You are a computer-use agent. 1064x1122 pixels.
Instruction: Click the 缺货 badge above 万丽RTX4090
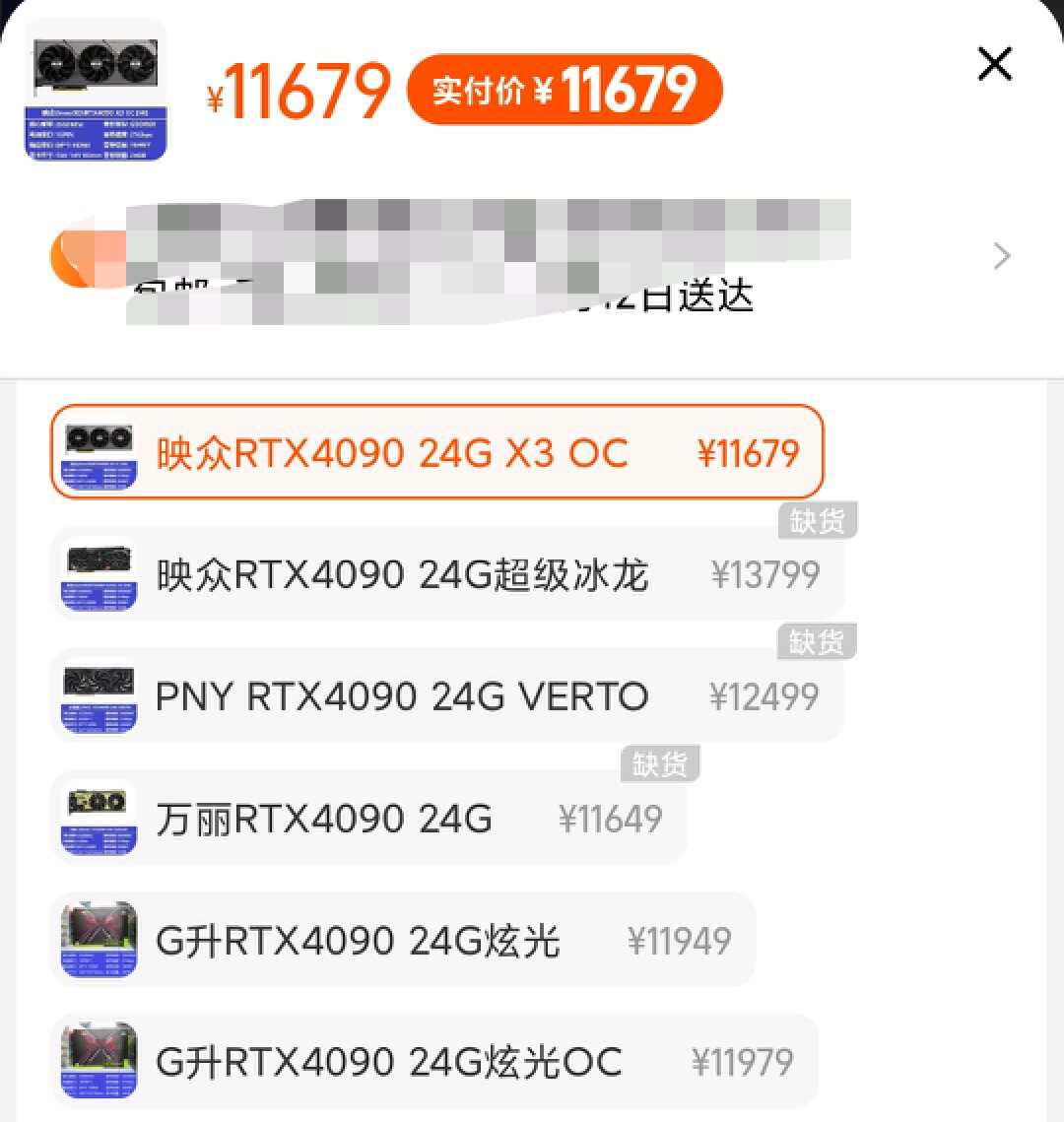click(x=658, y=763)
